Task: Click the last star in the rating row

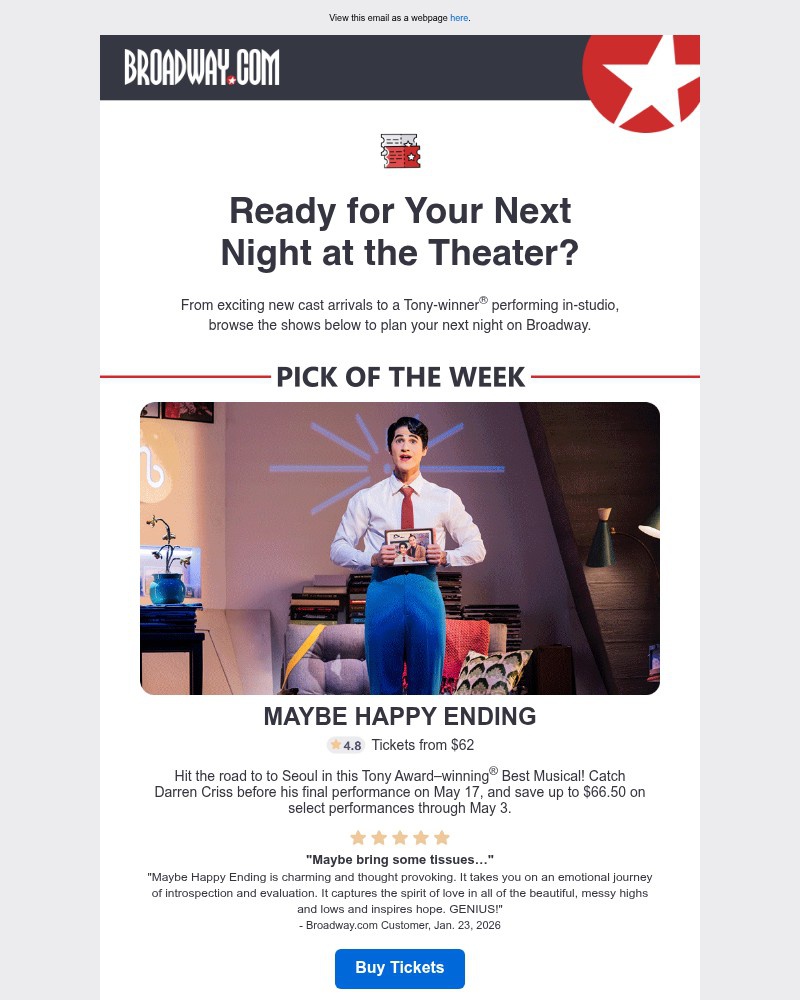Action: coord(442,837)
